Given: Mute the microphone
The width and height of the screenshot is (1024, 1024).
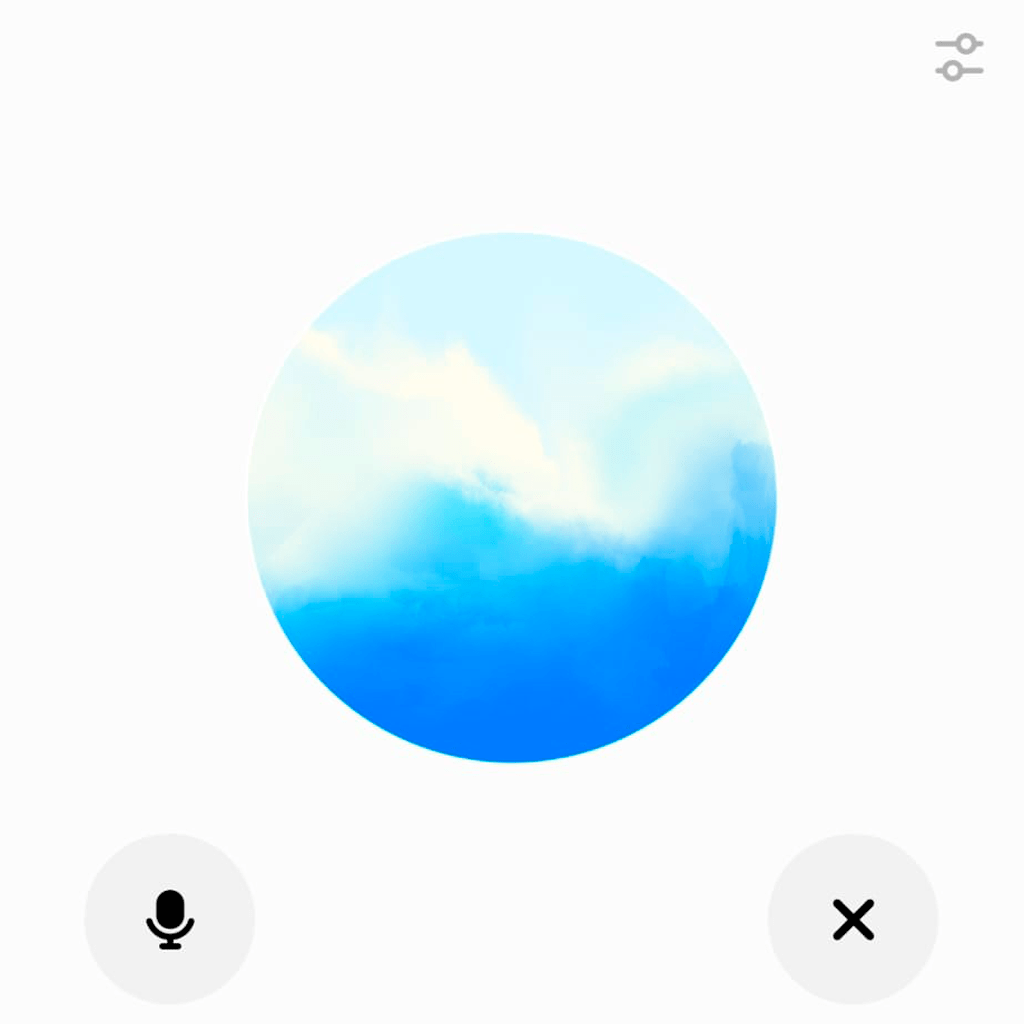Looking at the screenshot, I should coord(170,918).
